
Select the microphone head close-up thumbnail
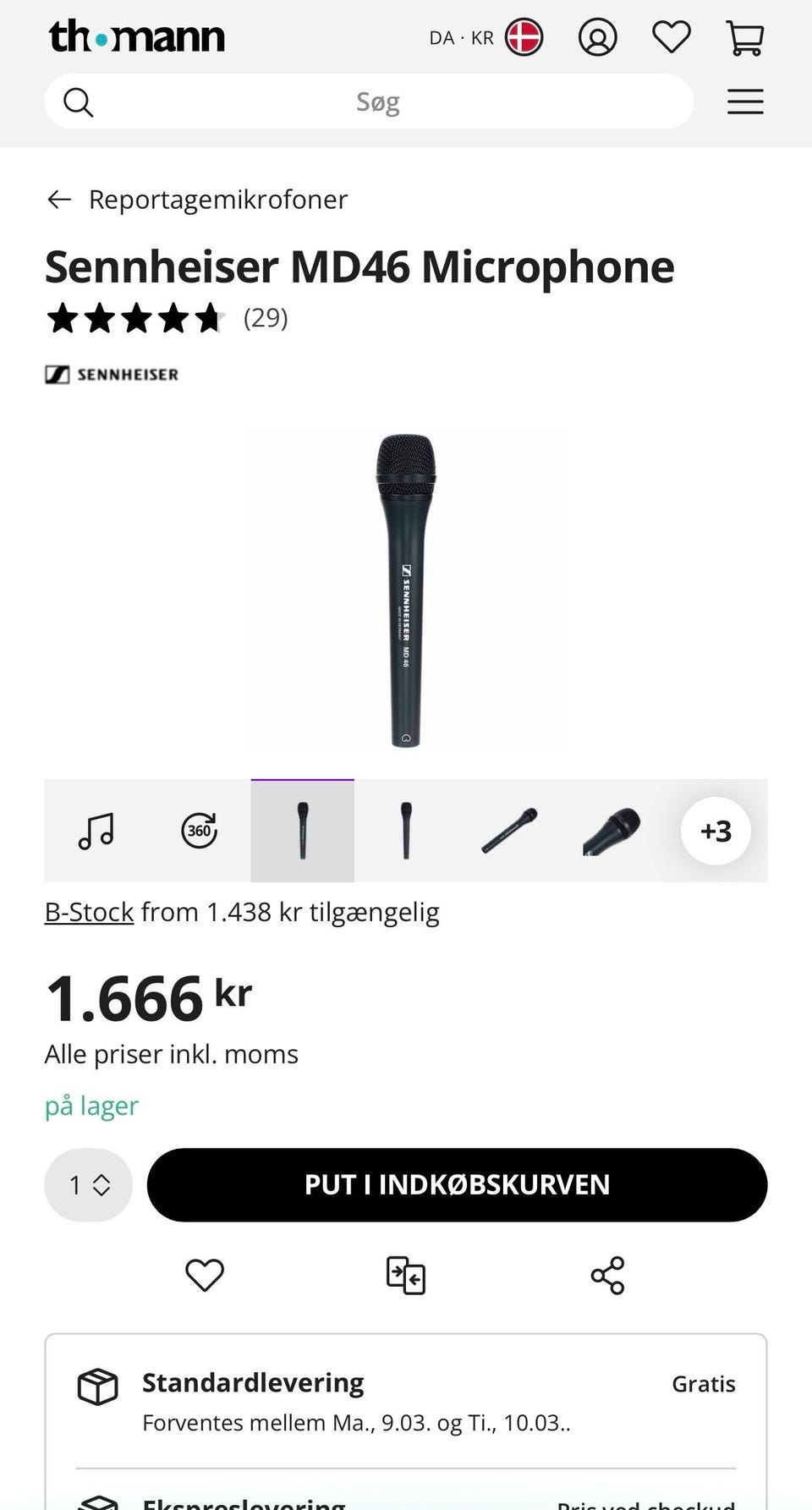pyautogui.click(x=612, y=831)
